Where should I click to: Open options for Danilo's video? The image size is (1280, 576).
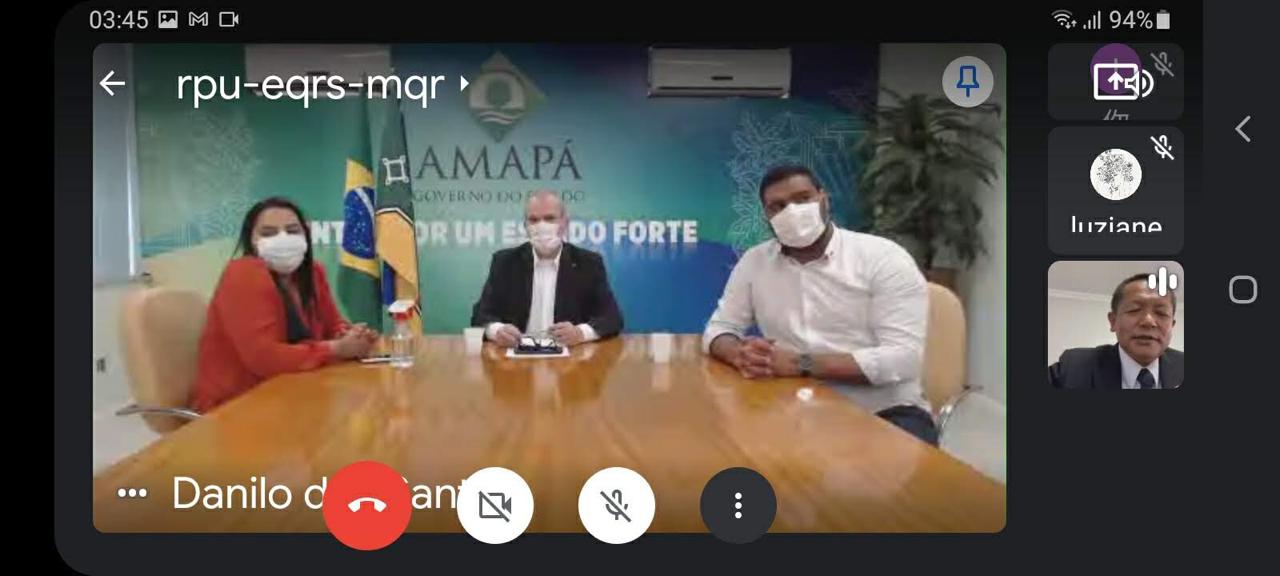pos(132,493)
